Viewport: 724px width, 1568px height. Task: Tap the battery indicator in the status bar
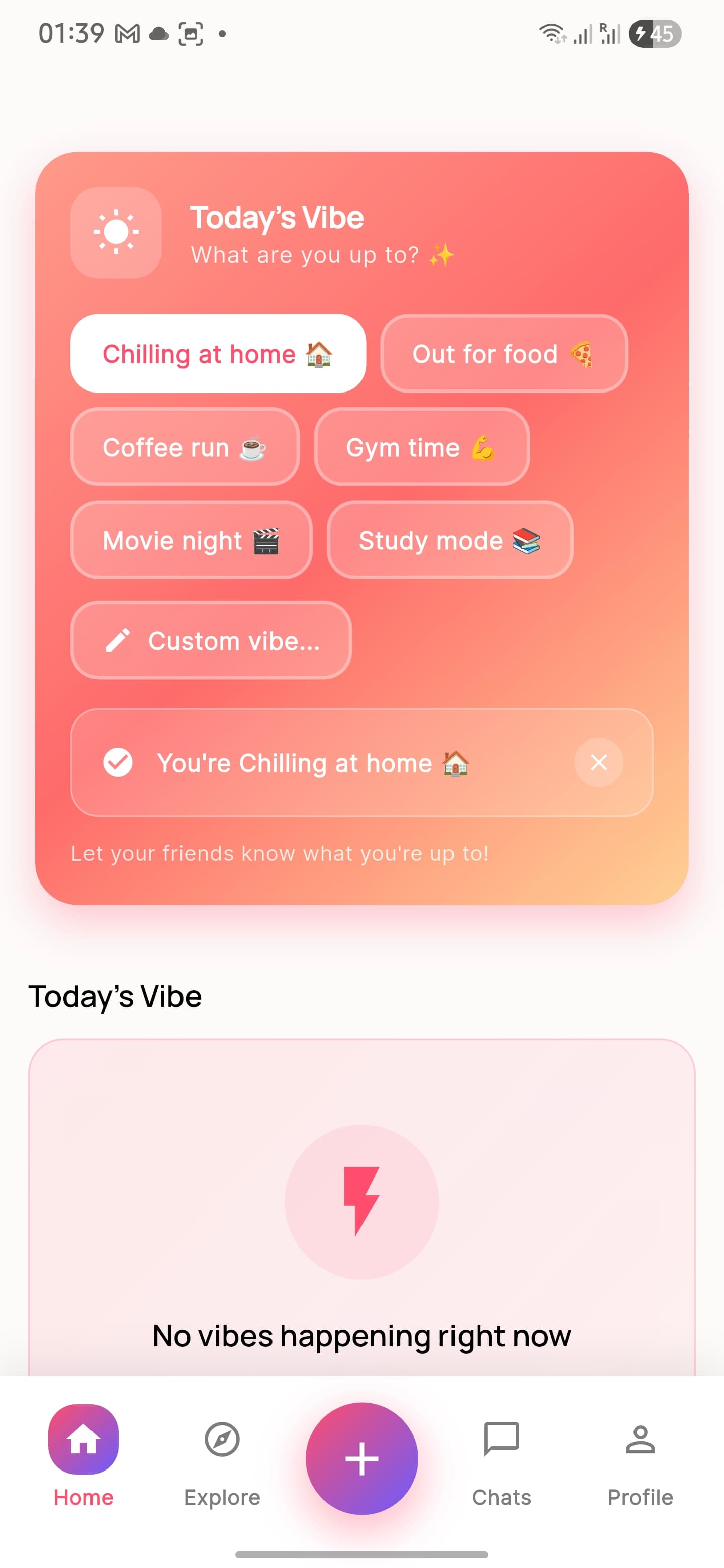(x=655, y=35)
